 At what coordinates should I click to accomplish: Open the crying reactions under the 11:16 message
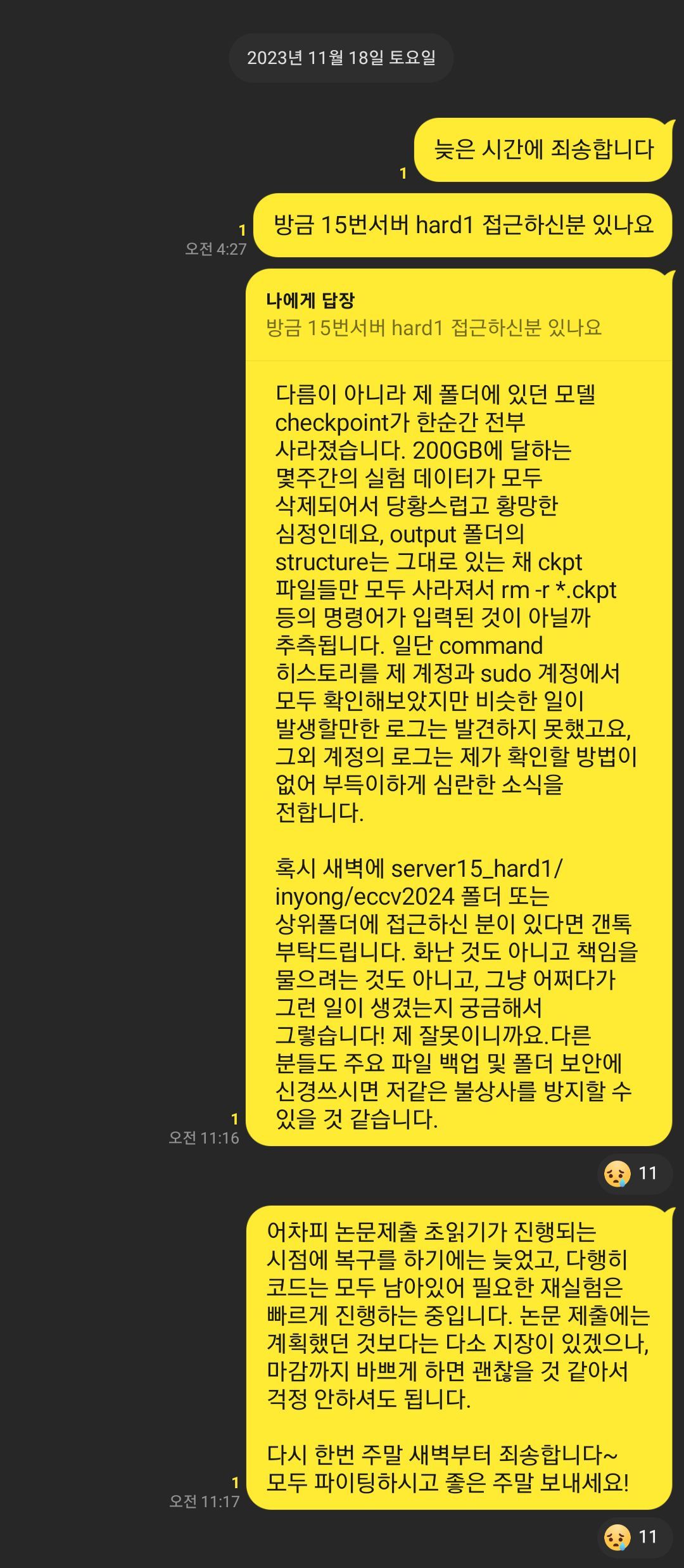click(x=633, y=1174)
